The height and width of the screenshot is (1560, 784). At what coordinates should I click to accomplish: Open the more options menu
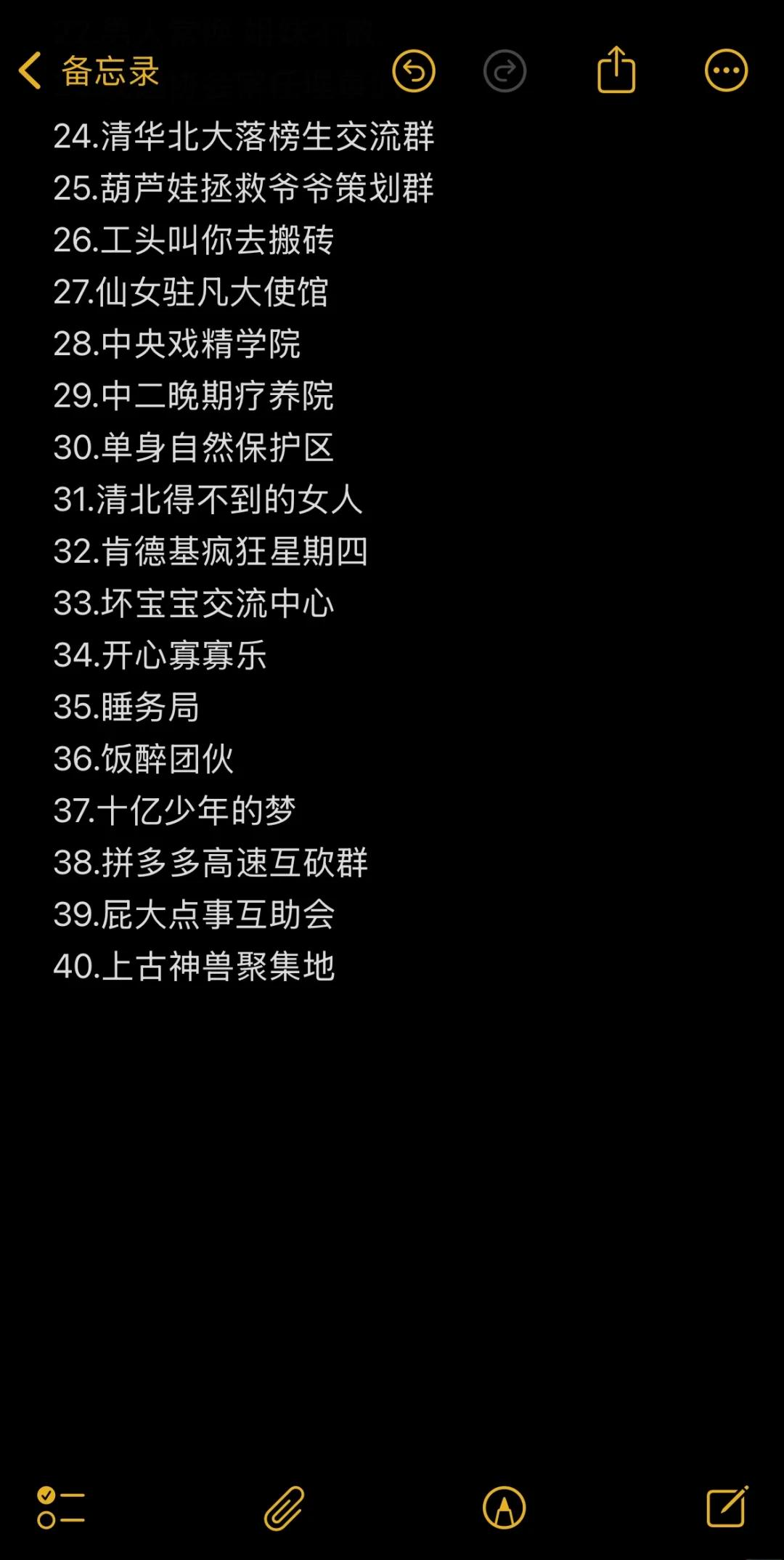click(726, 71)
